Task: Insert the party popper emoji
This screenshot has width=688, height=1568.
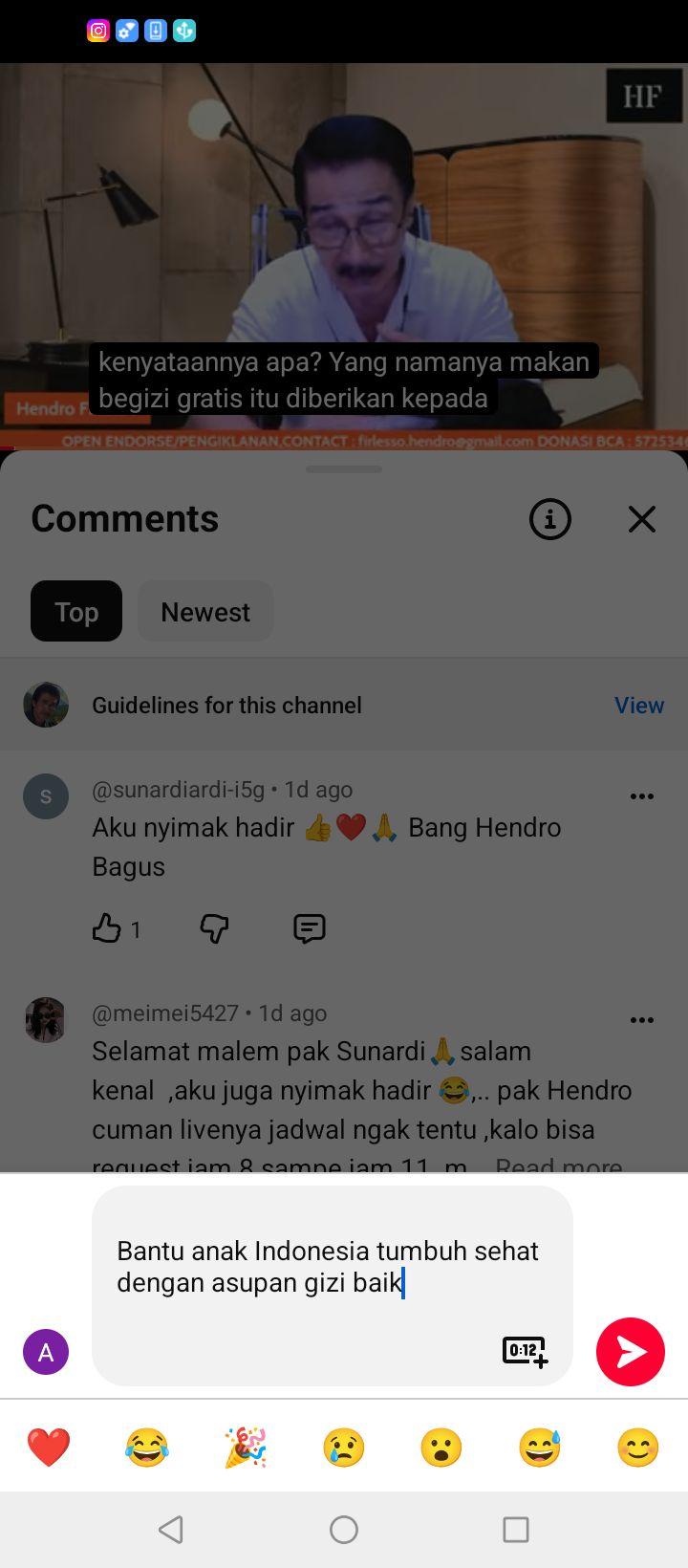Action: pyautogui.click(x=246, y=1447)
